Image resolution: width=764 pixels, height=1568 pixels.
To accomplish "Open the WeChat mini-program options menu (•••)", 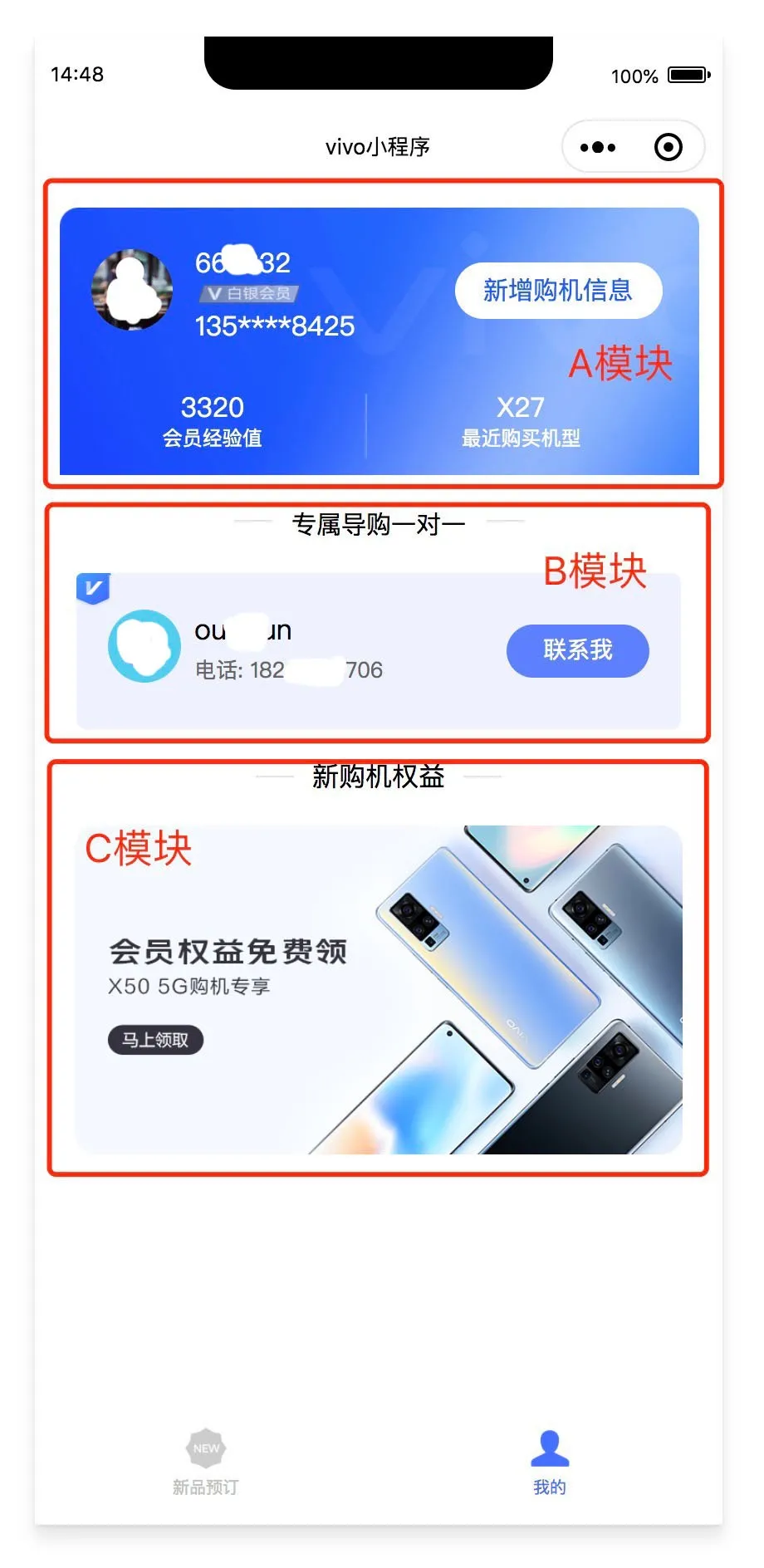I will 596,147.
